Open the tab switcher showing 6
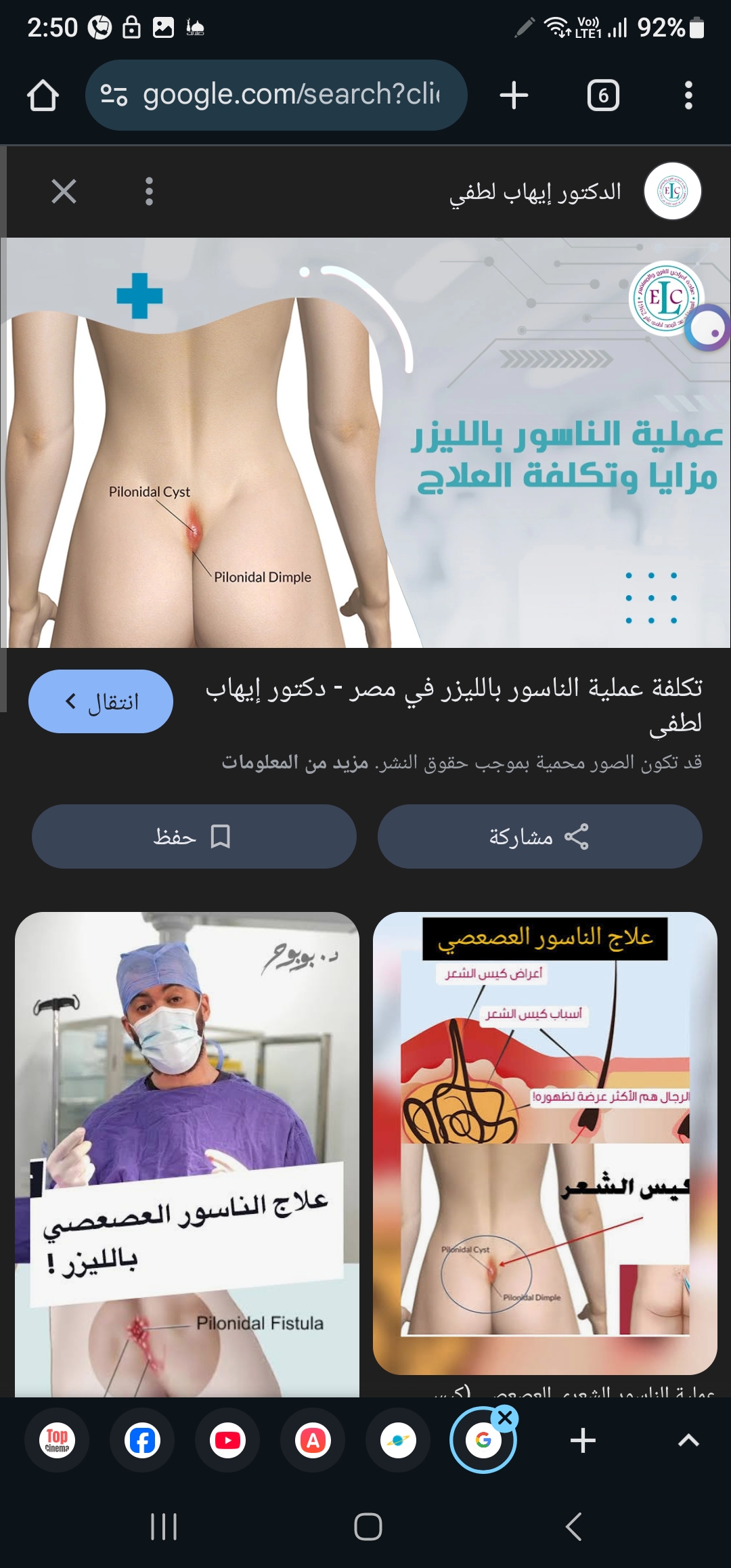Image resolution: width=731 pixels, height=1568 pixels. pos(603,95)
